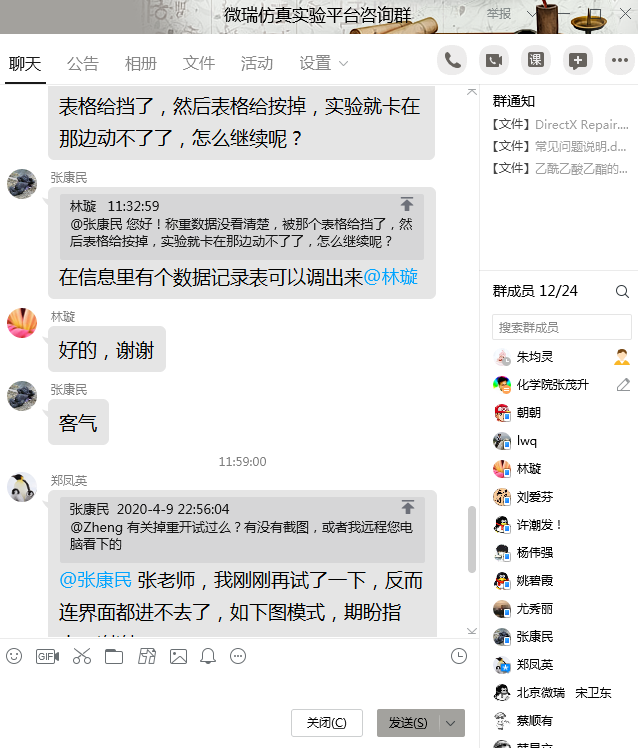Start a voice call in the group
Viewport: 638px width, 748px height.
[453, 61]
